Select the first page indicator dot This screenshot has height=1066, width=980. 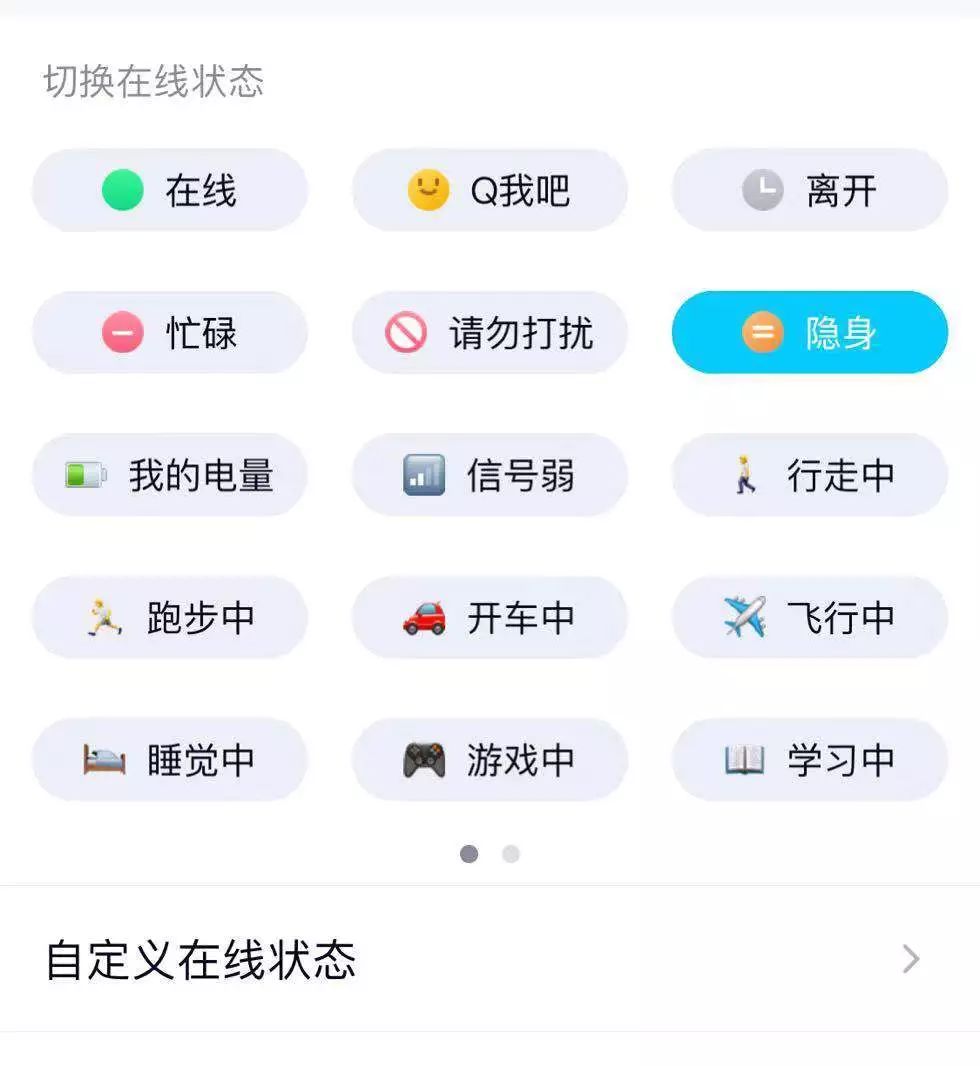(469, 854)
